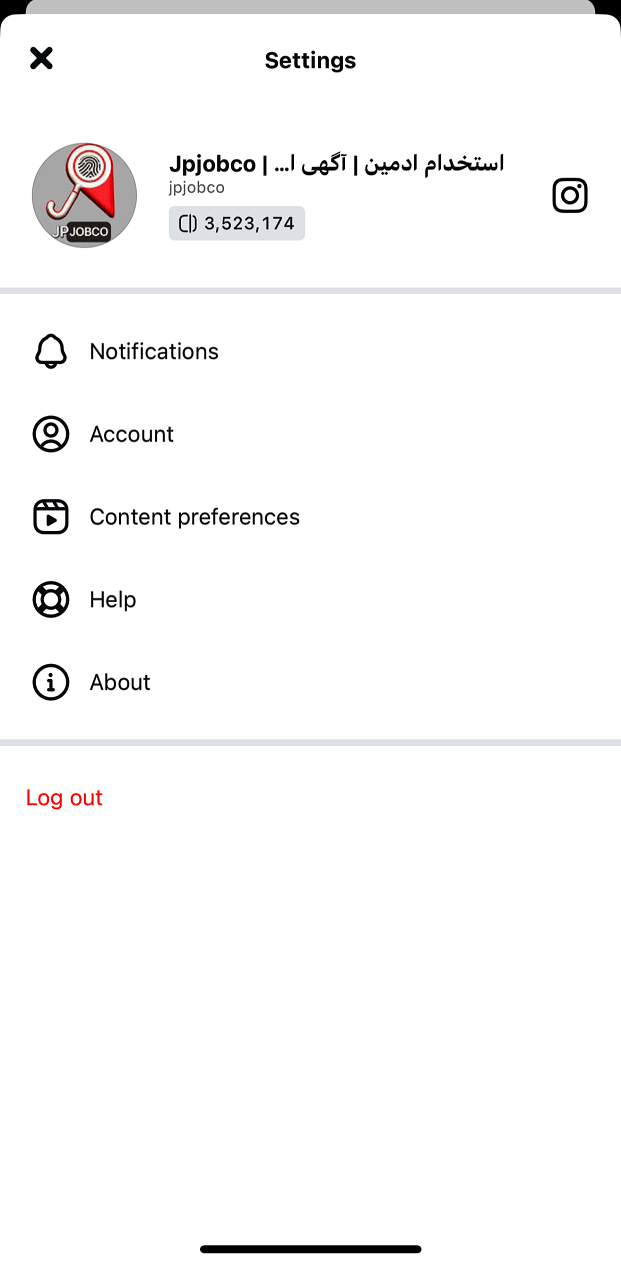The image size is (621, 1266).
Task: View the About page
Action: (x=120, y=683)
